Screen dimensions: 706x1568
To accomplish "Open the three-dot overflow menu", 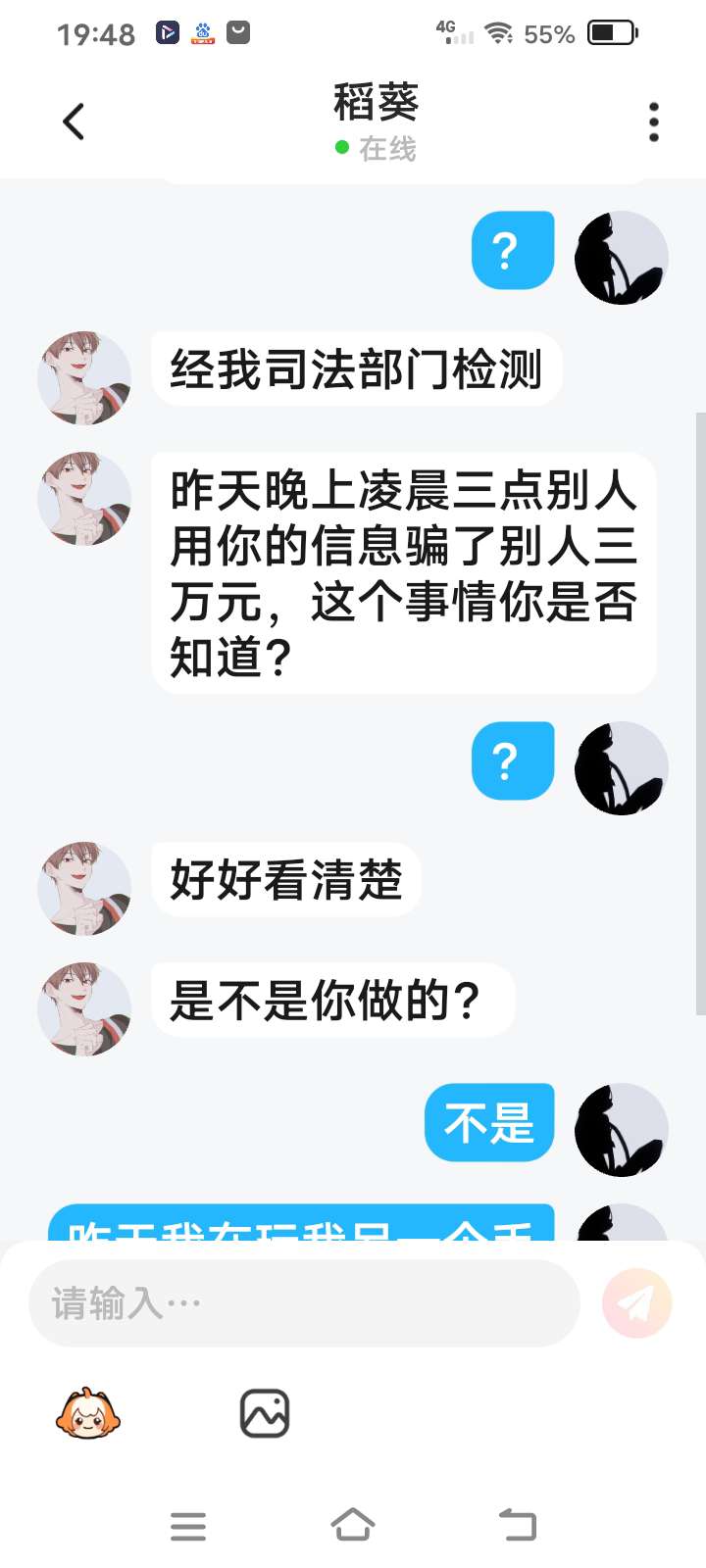I will (x=653, y=122).
